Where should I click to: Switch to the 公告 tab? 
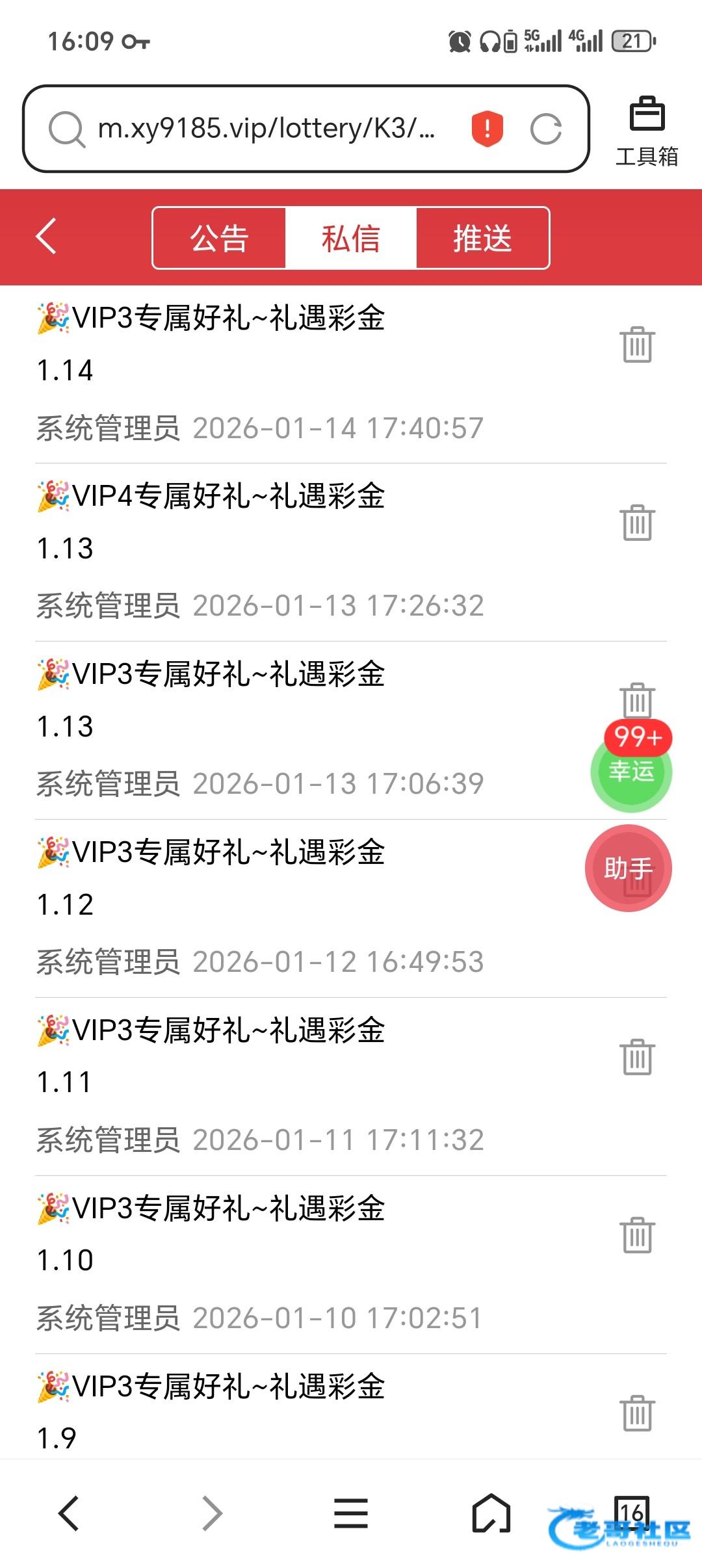coord(220,238)
